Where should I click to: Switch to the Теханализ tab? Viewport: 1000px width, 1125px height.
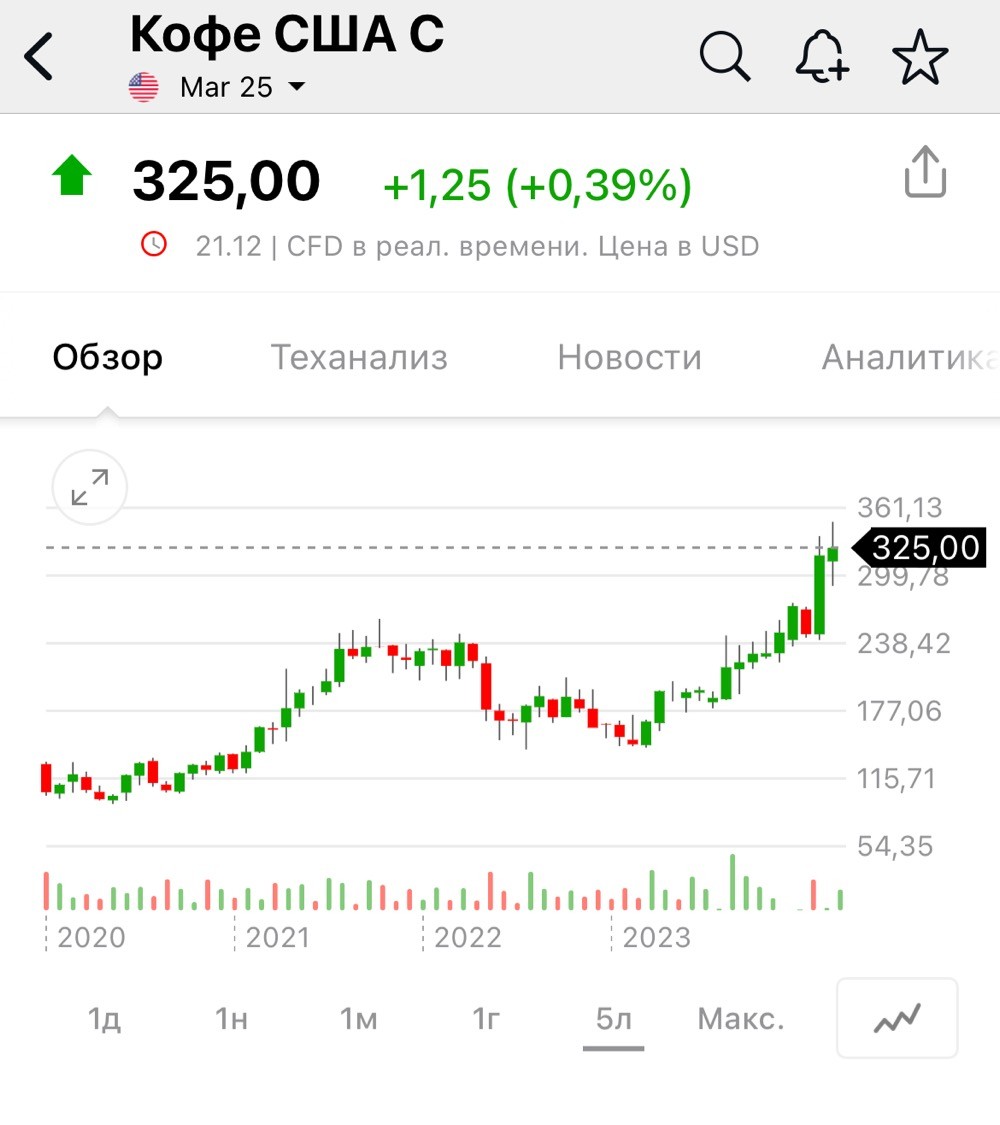[x=359, y=357]
